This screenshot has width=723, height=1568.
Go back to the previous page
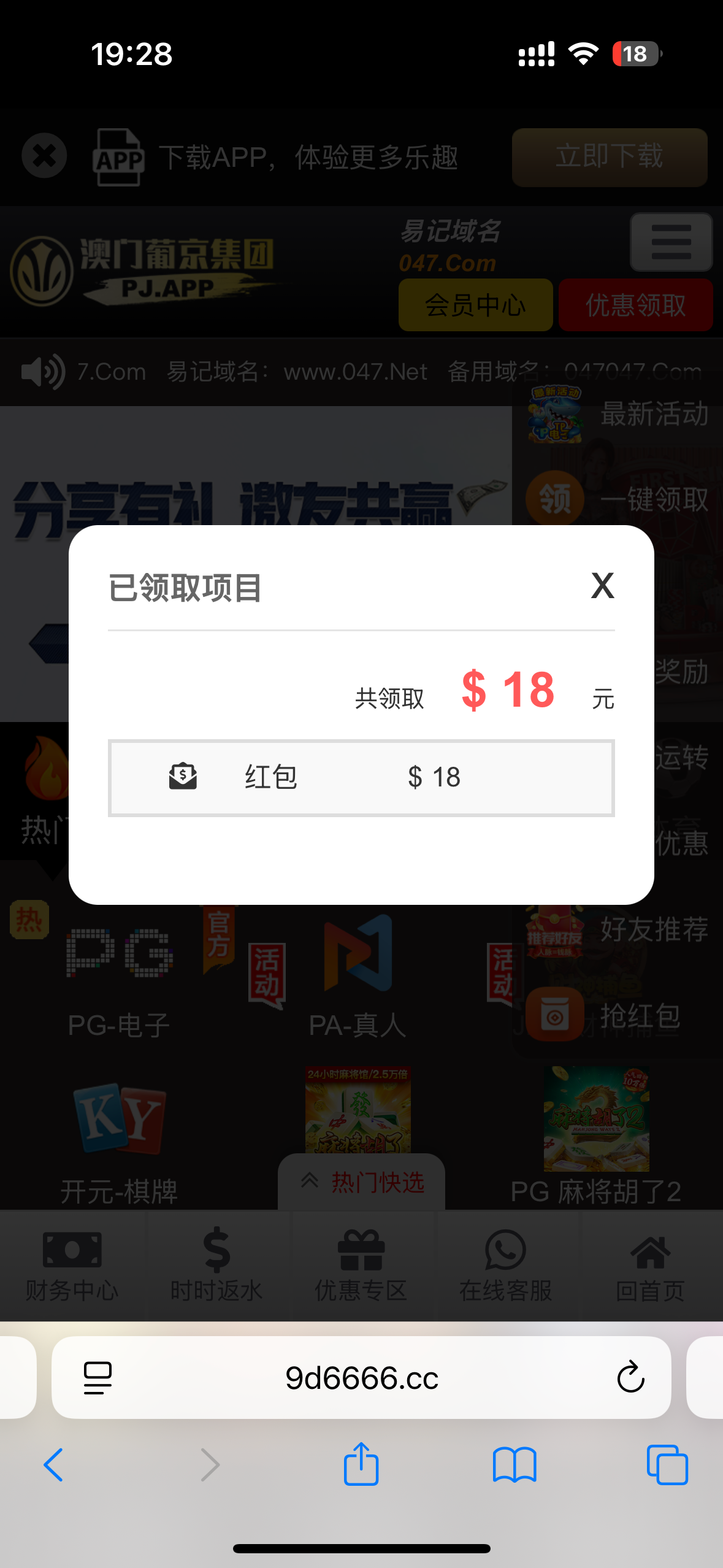pyautogui.click(x=53, y=1465)
